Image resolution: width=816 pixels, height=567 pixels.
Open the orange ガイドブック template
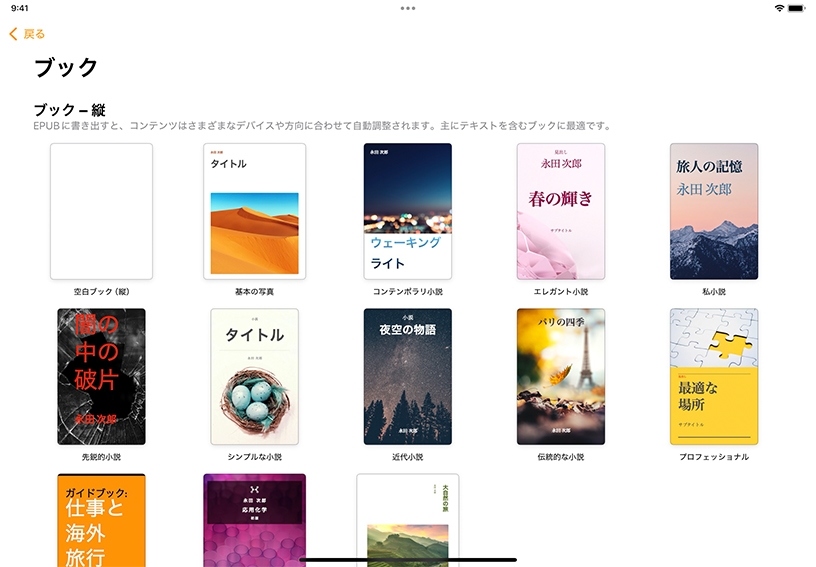[x=101, y=518]
